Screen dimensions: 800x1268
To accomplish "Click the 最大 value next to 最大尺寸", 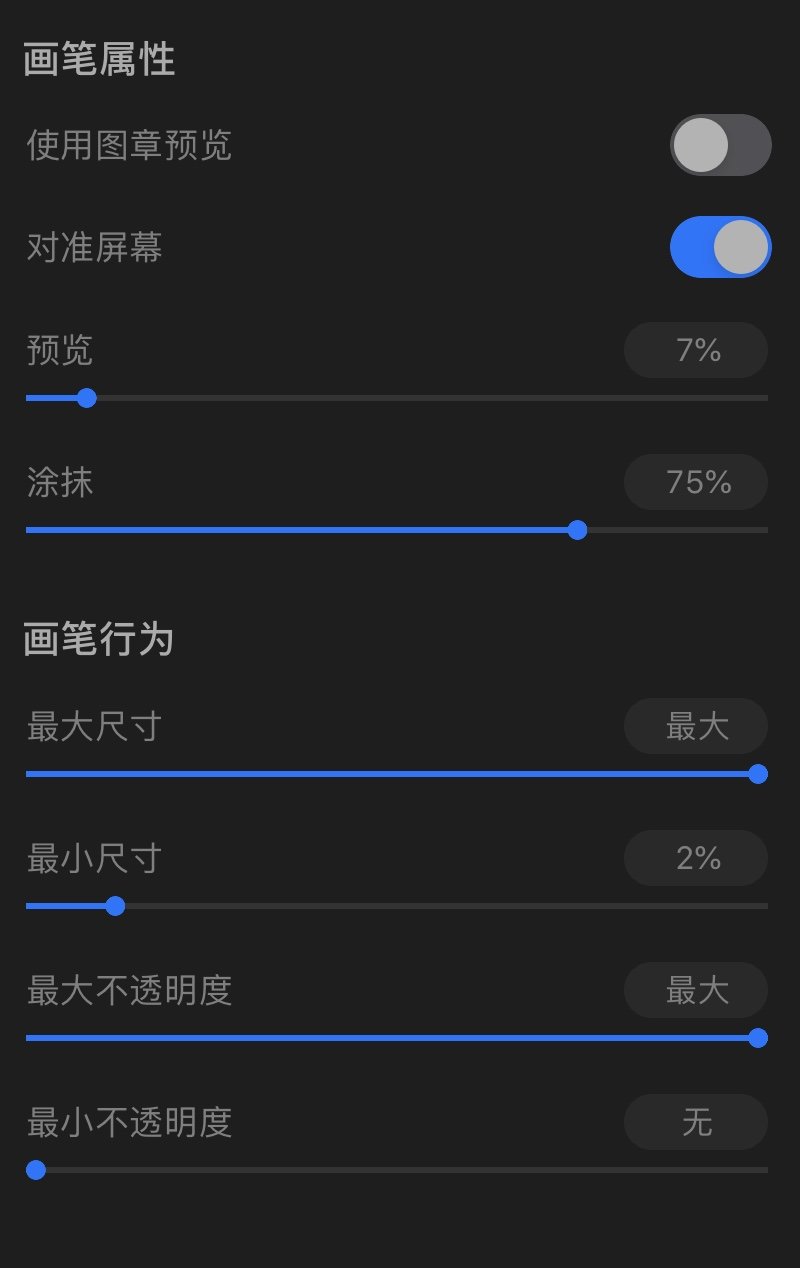I will (695, 727).
